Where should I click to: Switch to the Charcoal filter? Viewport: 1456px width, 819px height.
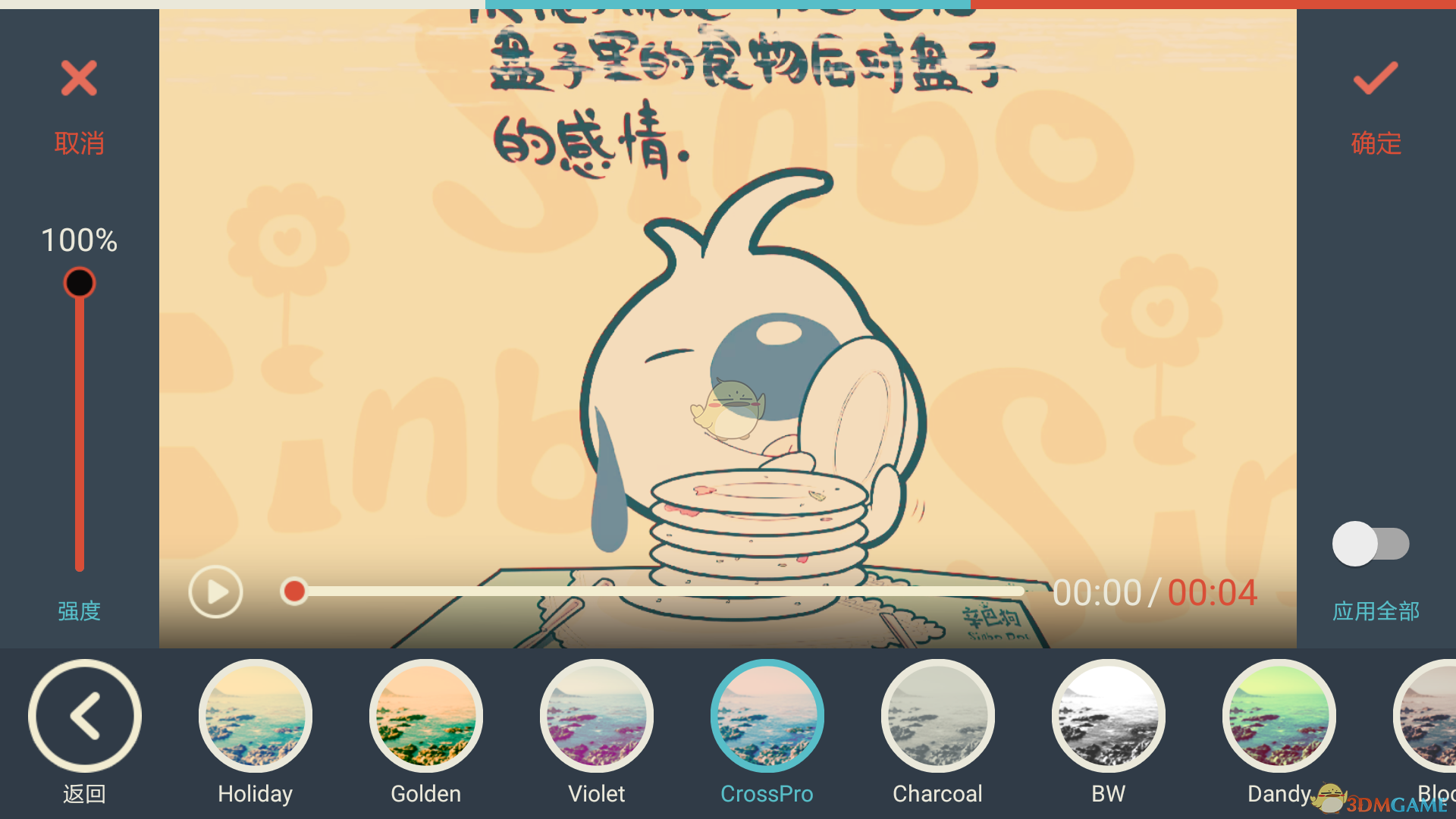(937, 717)
